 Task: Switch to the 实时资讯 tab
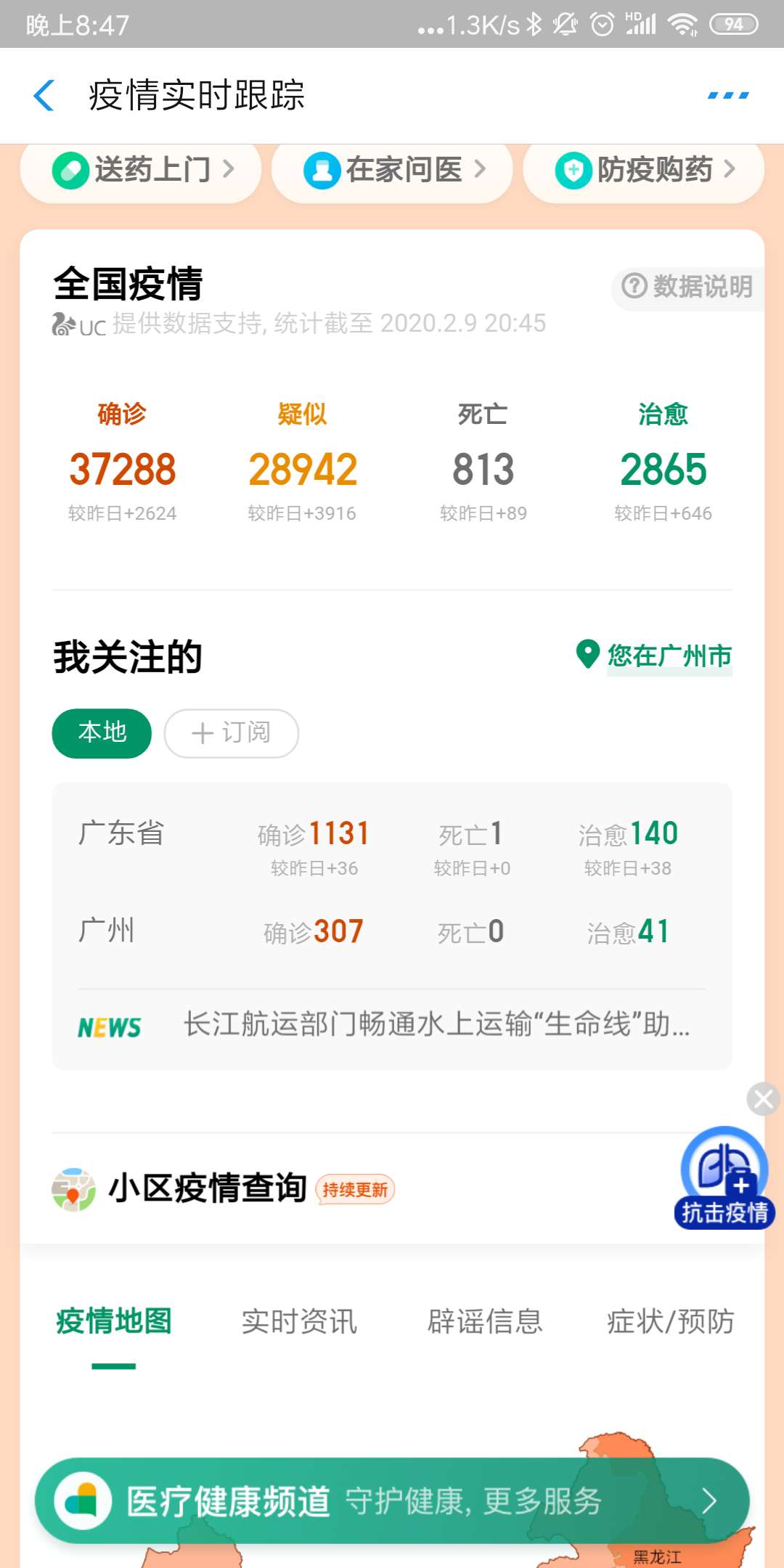tap(299, 1322)
